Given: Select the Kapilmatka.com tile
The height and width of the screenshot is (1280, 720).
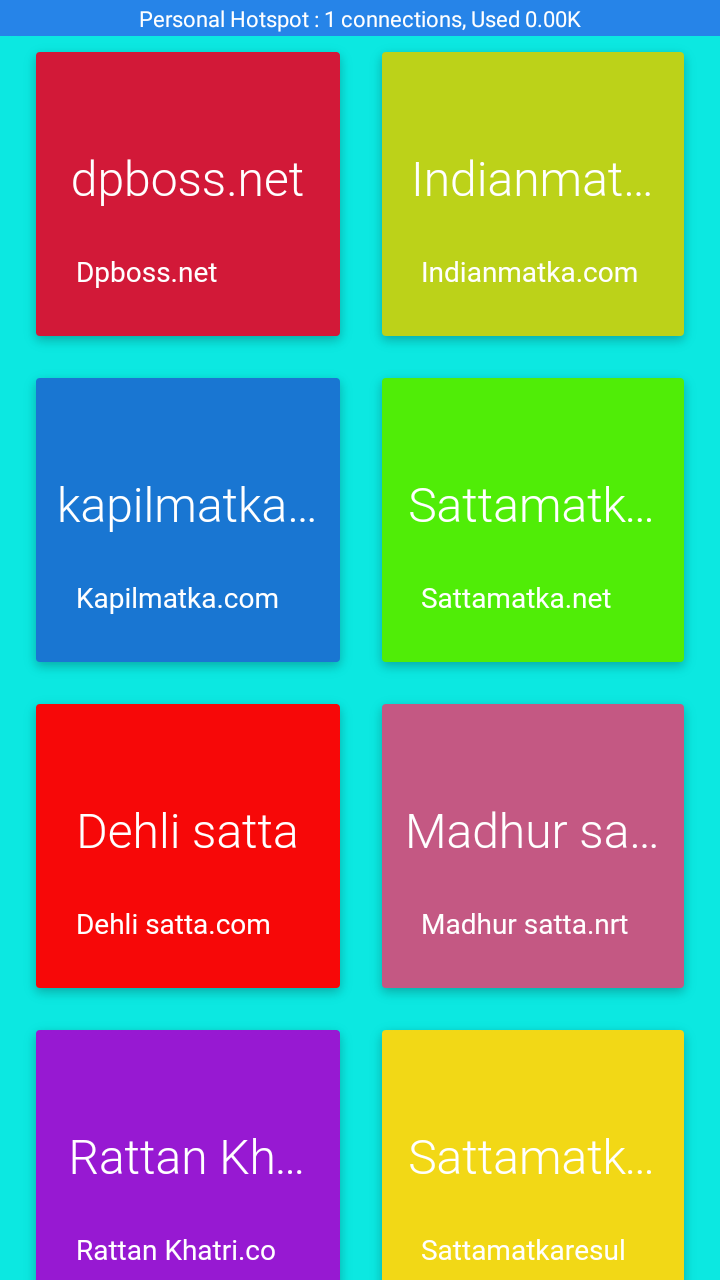Looking at the screenshot, I should [x=188, y=520].
